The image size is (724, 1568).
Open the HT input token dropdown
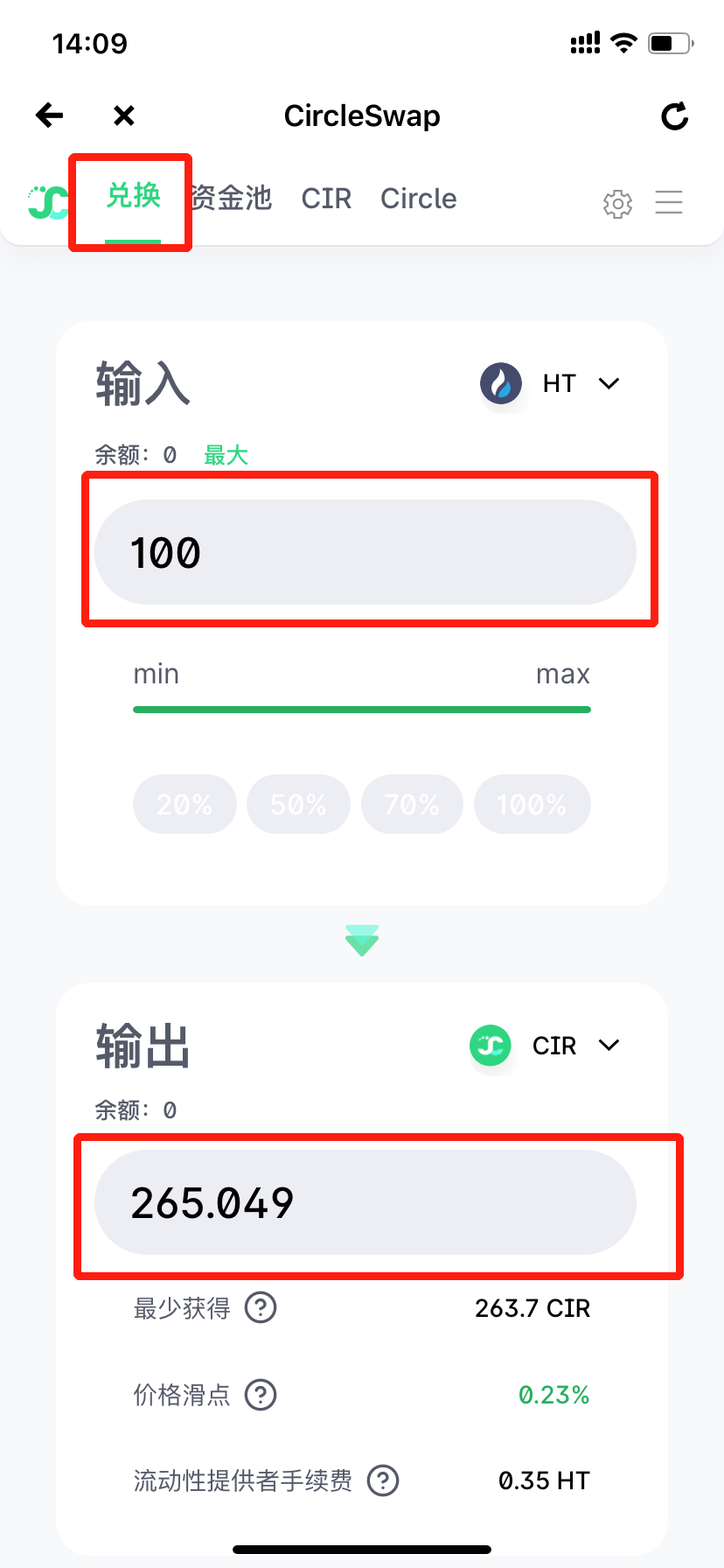(x=551, y=383)
